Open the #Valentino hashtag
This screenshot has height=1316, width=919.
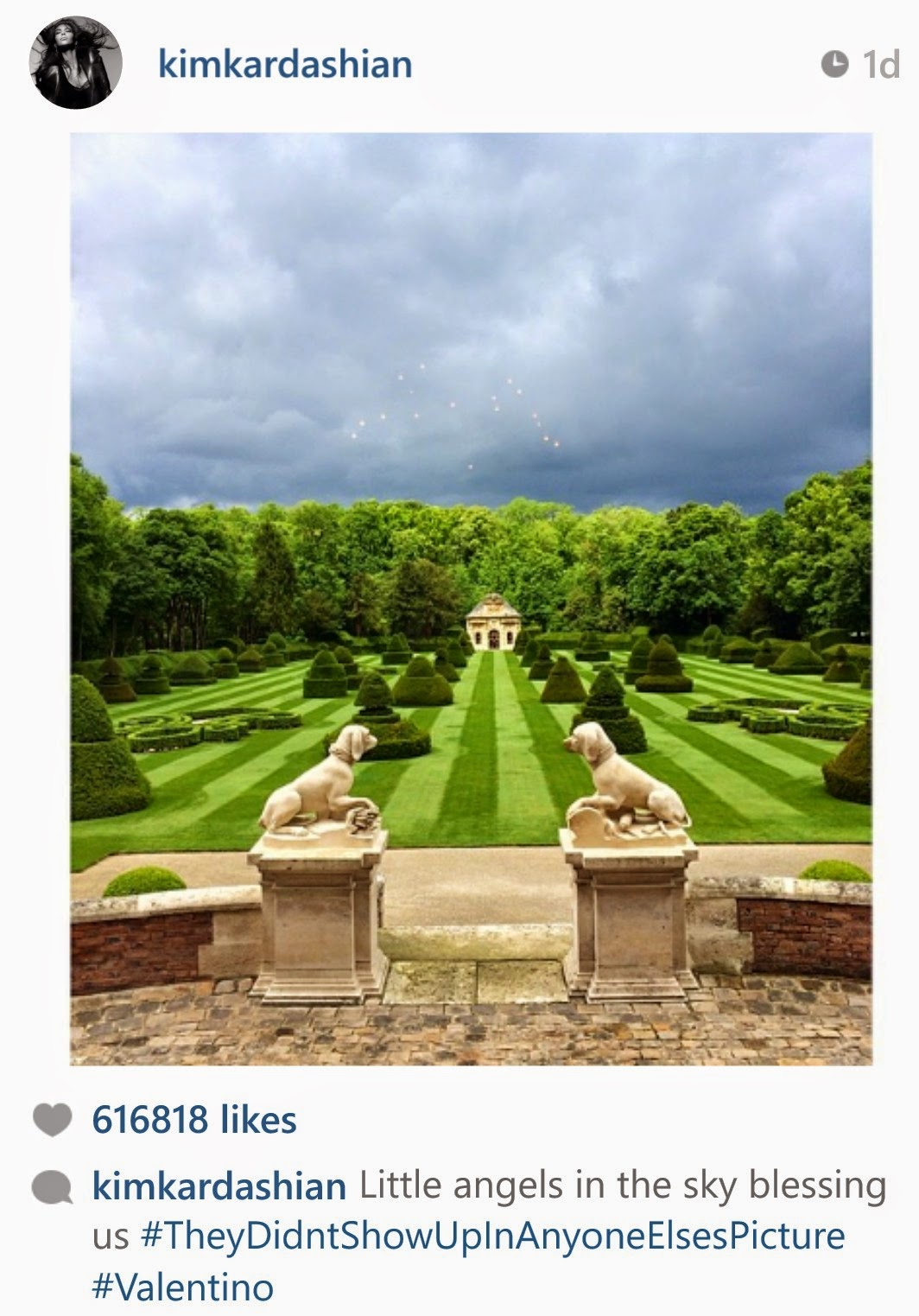pos(182,1287)
